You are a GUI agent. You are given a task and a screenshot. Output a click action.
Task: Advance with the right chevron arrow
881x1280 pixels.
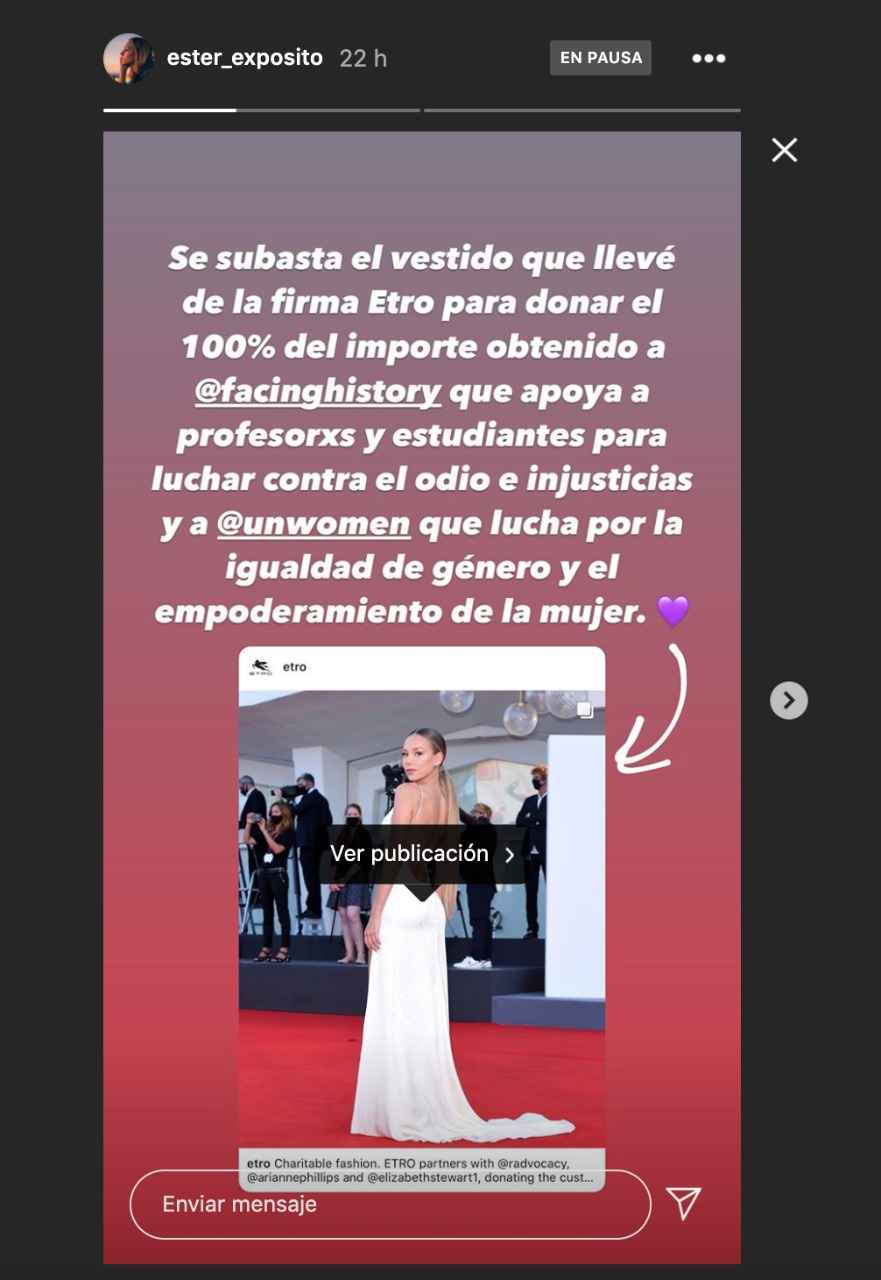789,700
